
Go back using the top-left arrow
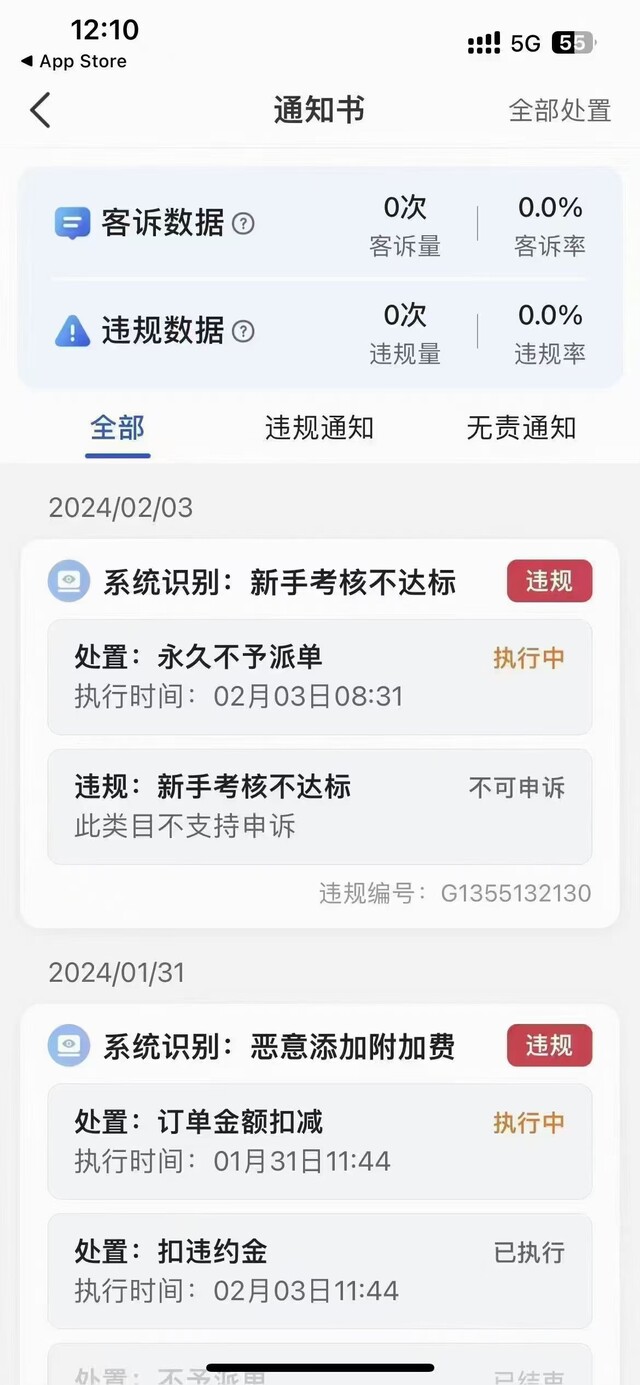[x=40, y=110]
